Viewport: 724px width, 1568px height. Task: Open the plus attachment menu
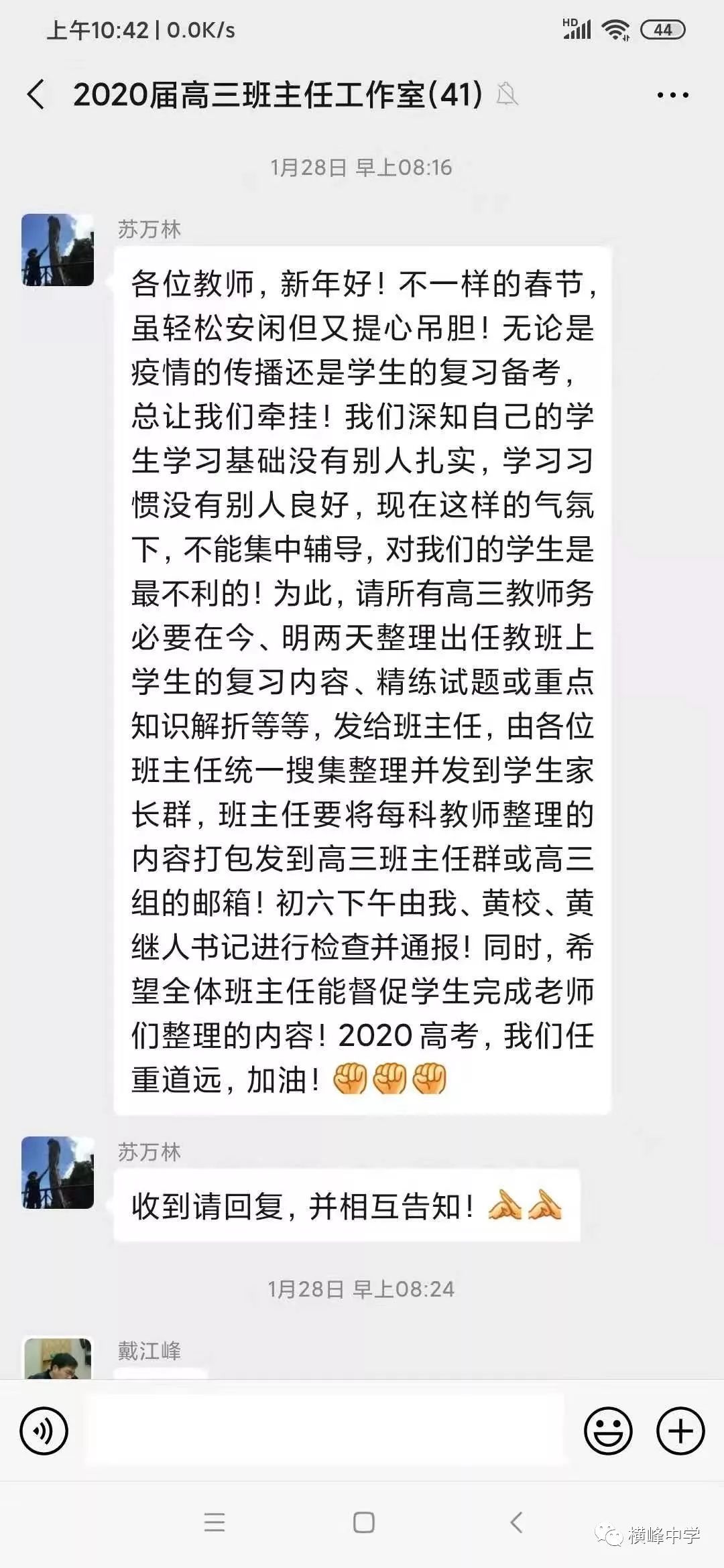tap(680, 1431)
